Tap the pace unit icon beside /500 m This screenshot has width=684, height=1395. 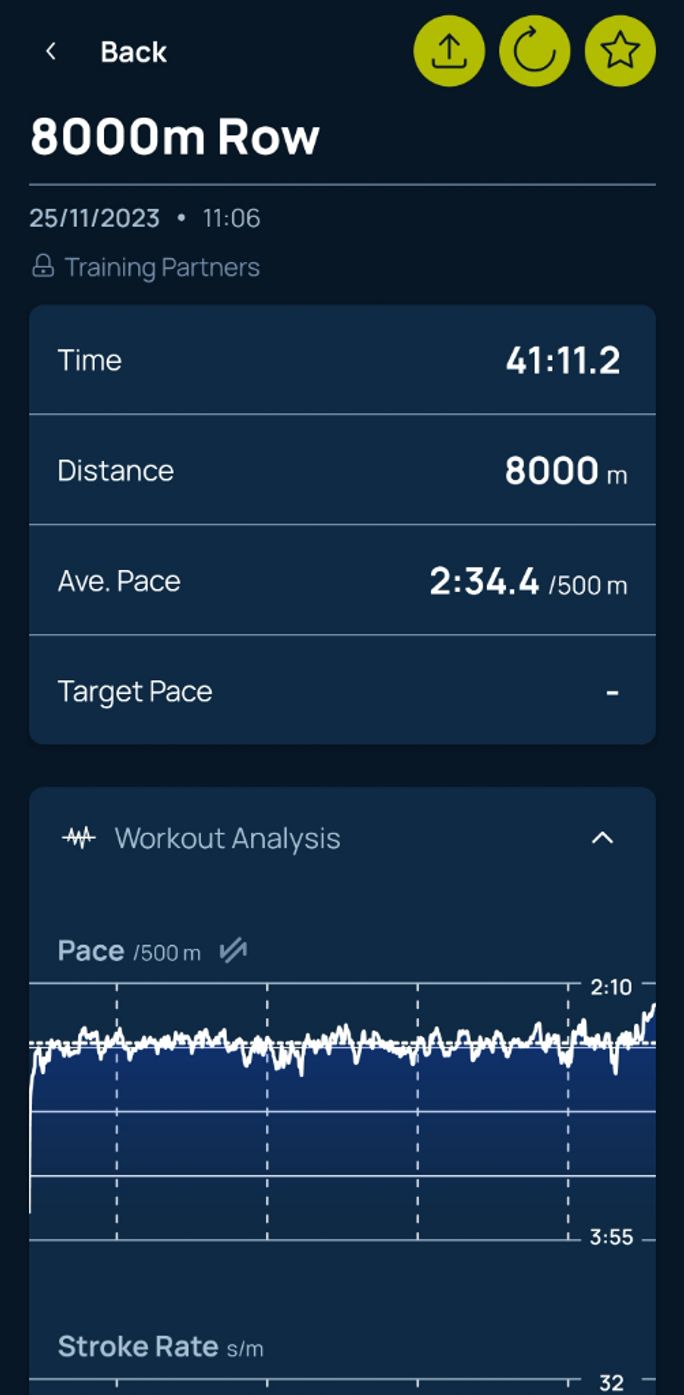pyautogui.click(x=233, y=951)
